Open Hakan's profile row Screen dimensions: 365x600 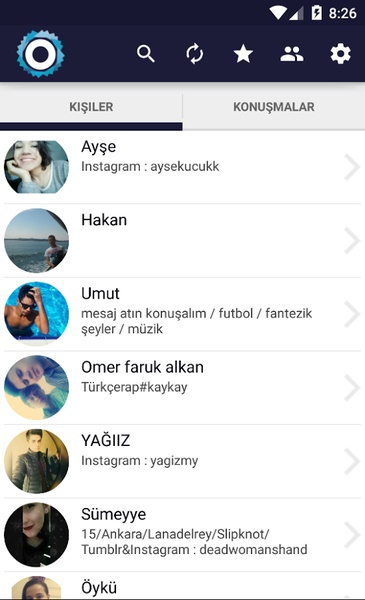click(182, 241)
